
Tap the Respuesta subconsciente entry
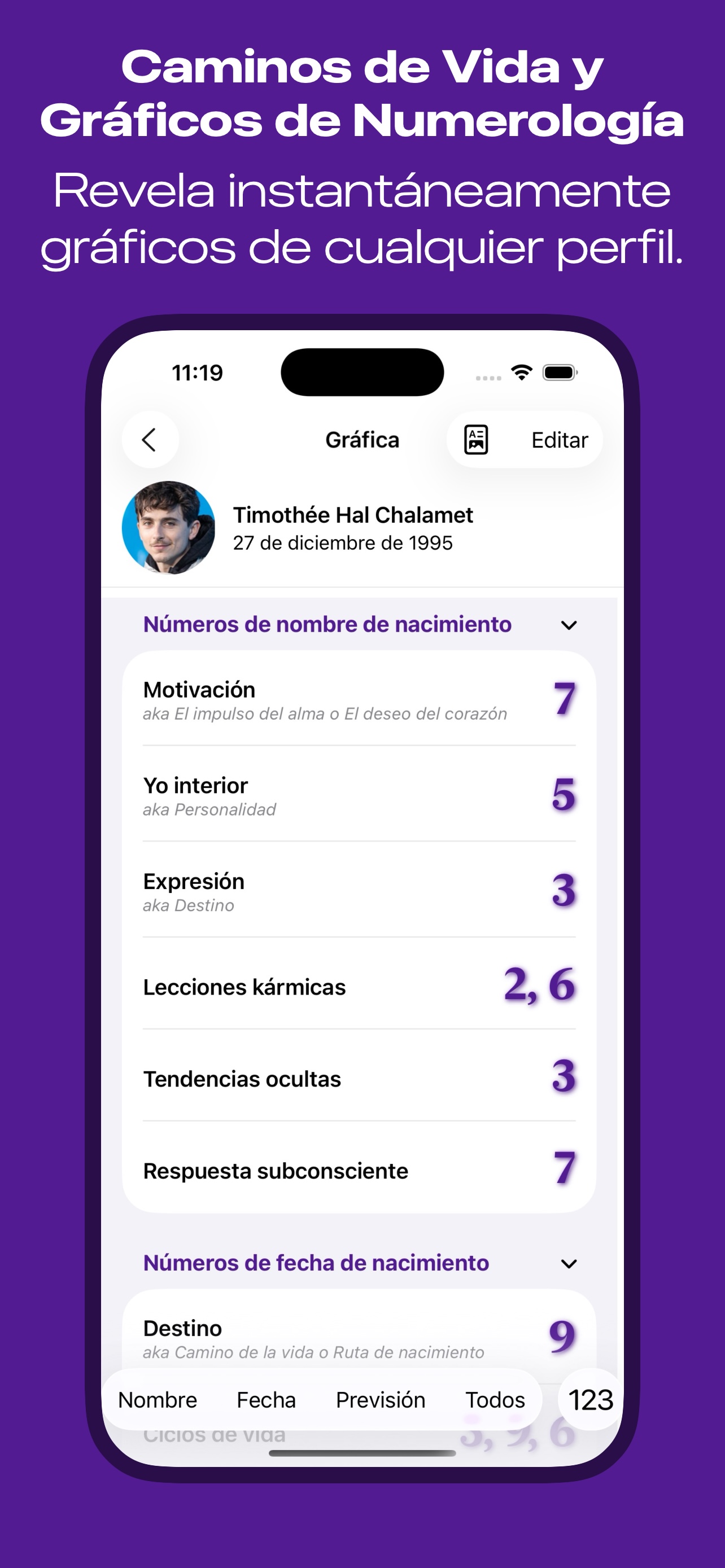pos(359,1170)
